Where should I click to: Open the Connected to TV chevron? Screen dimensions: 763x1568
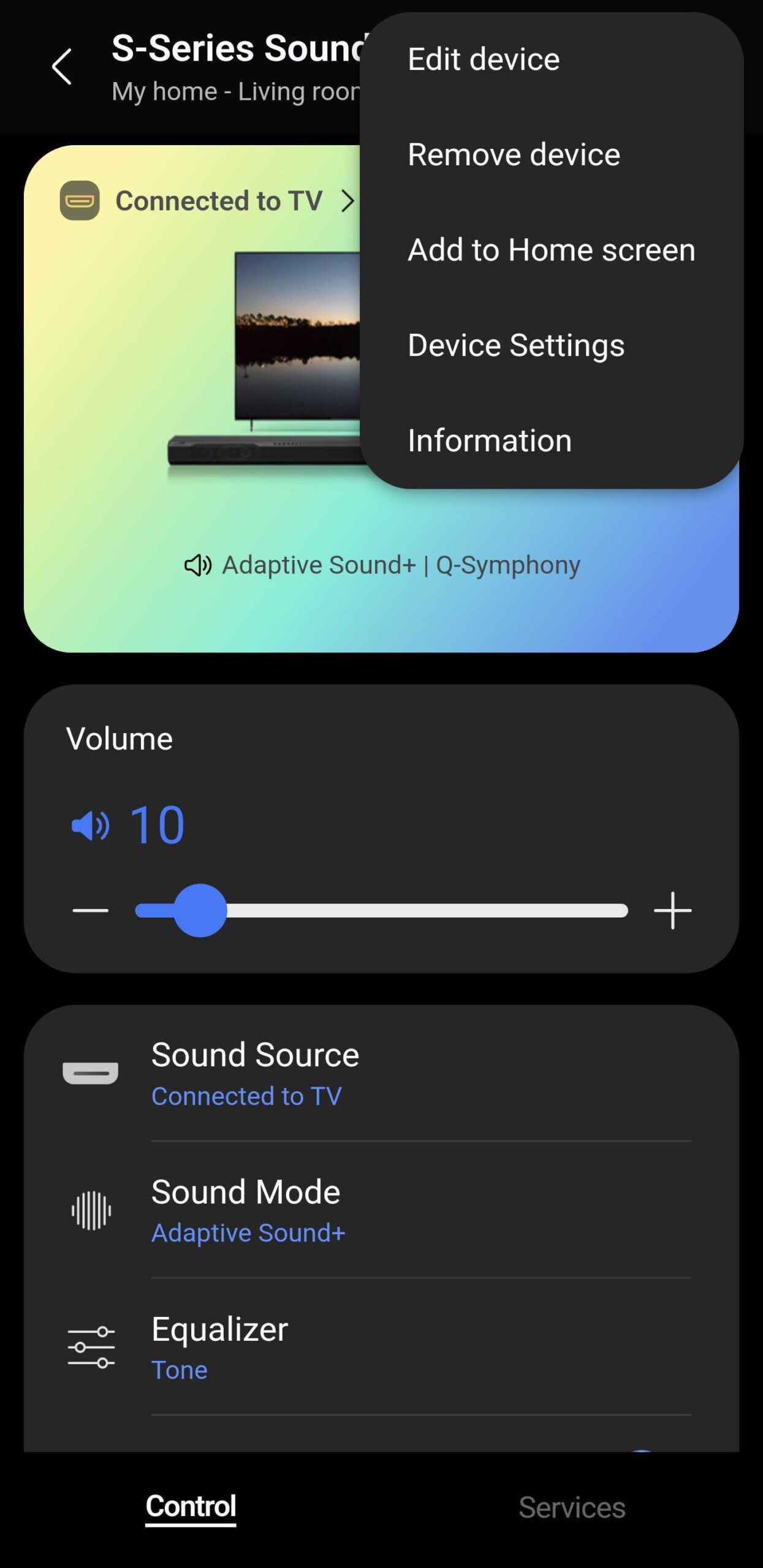pos(347,201)
